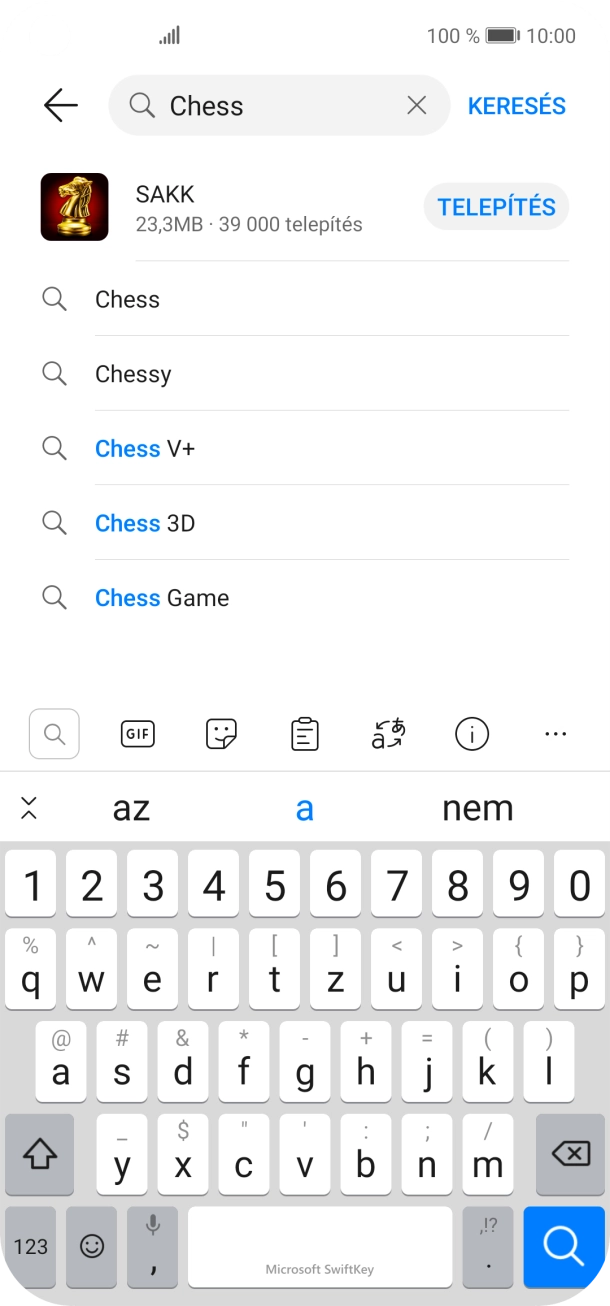Open the keyboard translator tool

[388, 734]
